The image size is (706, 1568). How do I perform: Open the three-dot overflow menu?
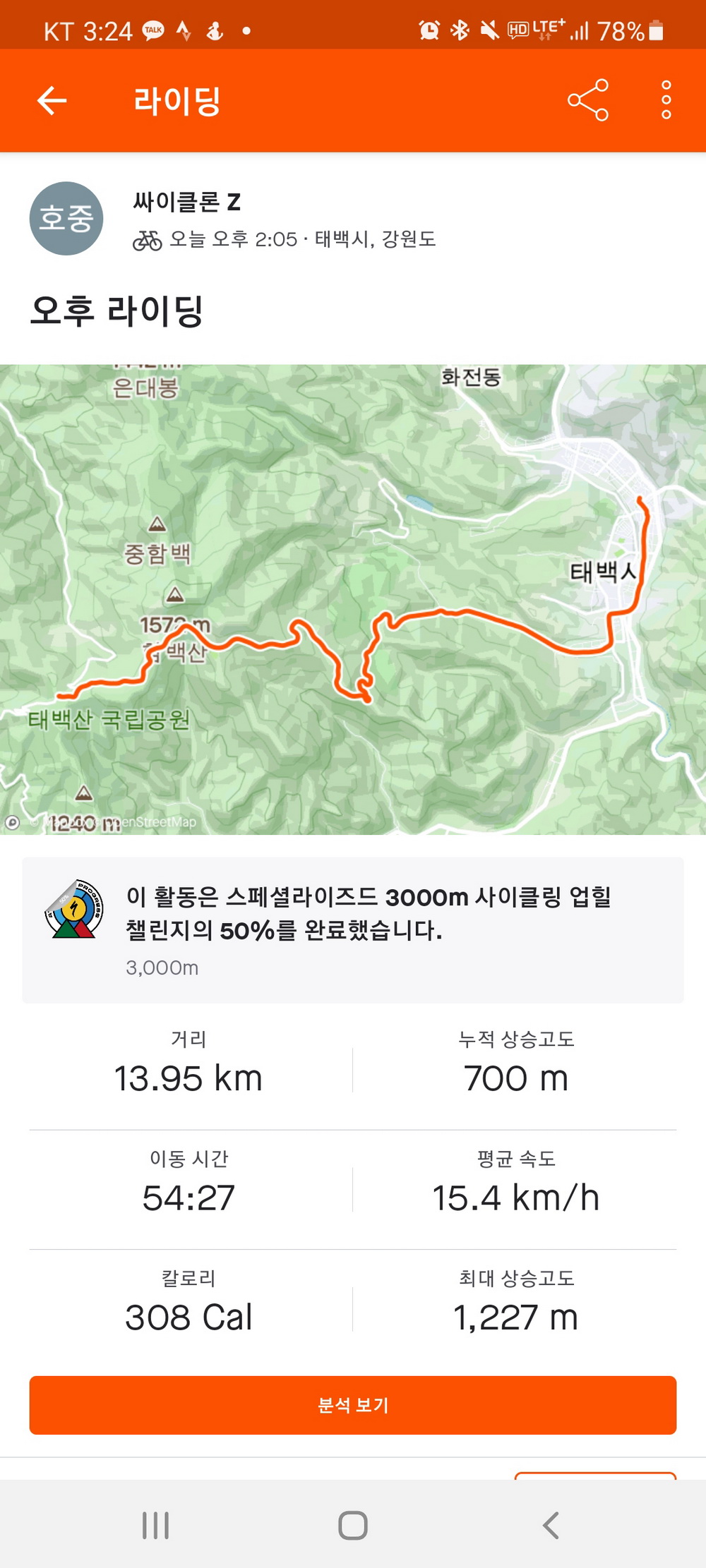665,100
